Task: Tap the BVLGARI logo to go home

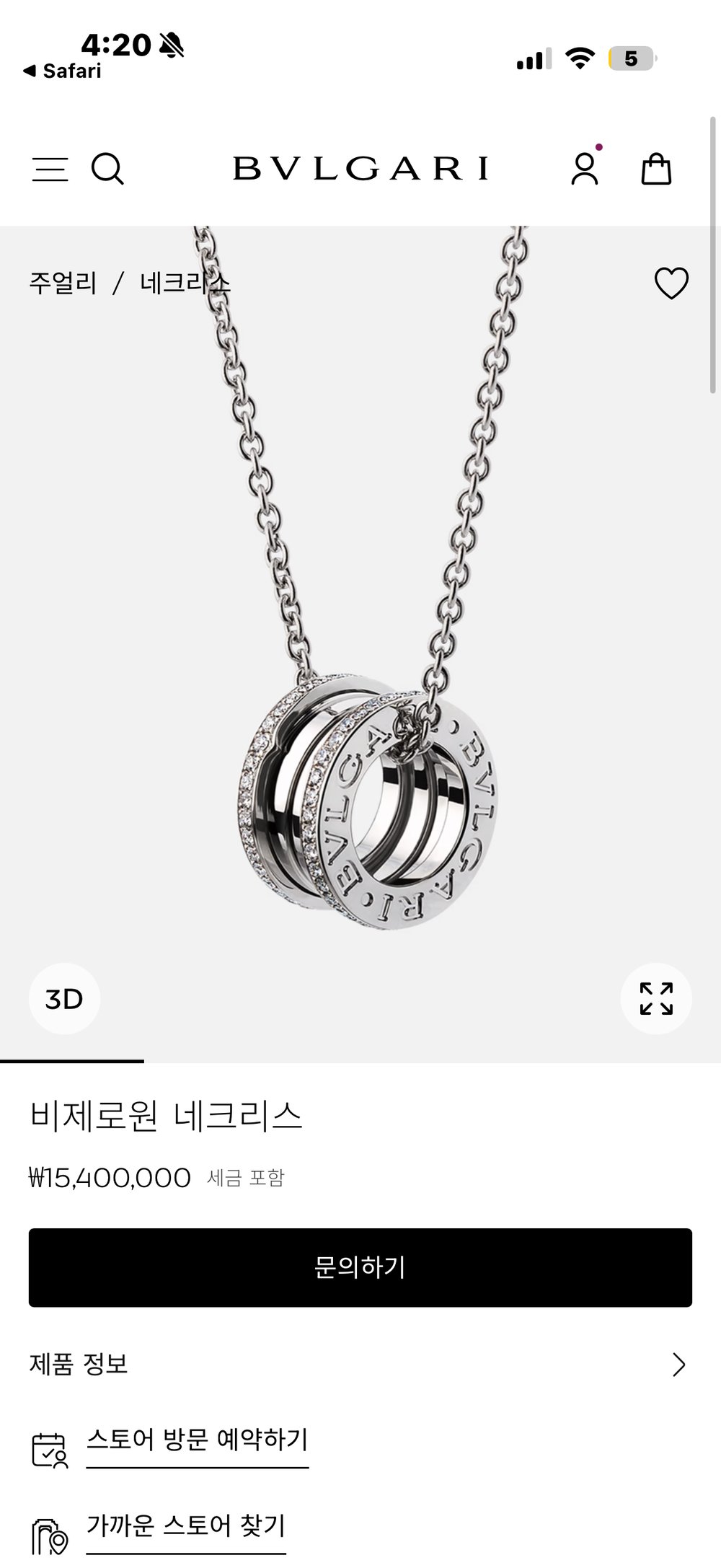Action: (x=360, y=168)
